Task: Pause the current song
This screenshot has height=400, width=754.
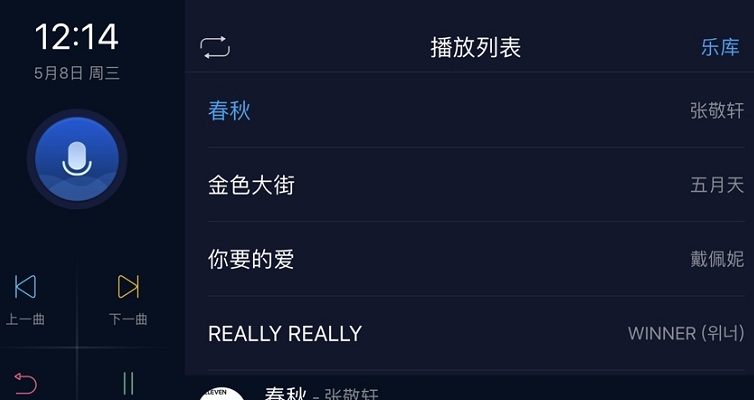Action: (128, 383)
